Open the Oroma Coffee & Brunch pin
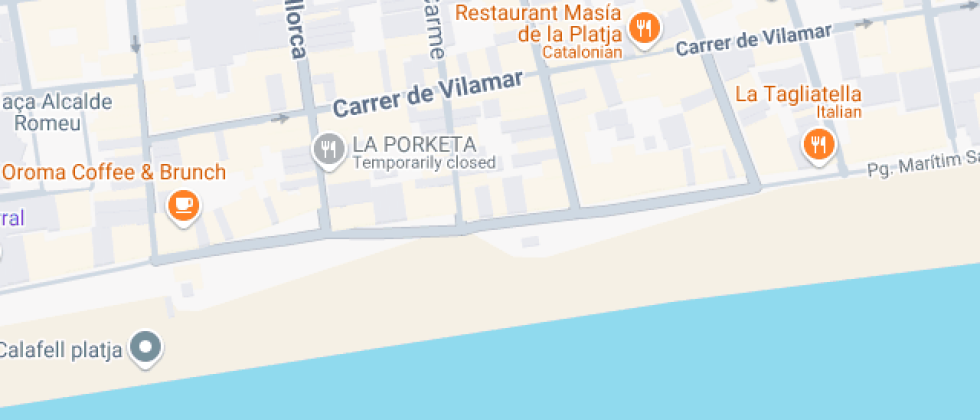This screenshot has width=980, height=420. [x=182, y=205]
